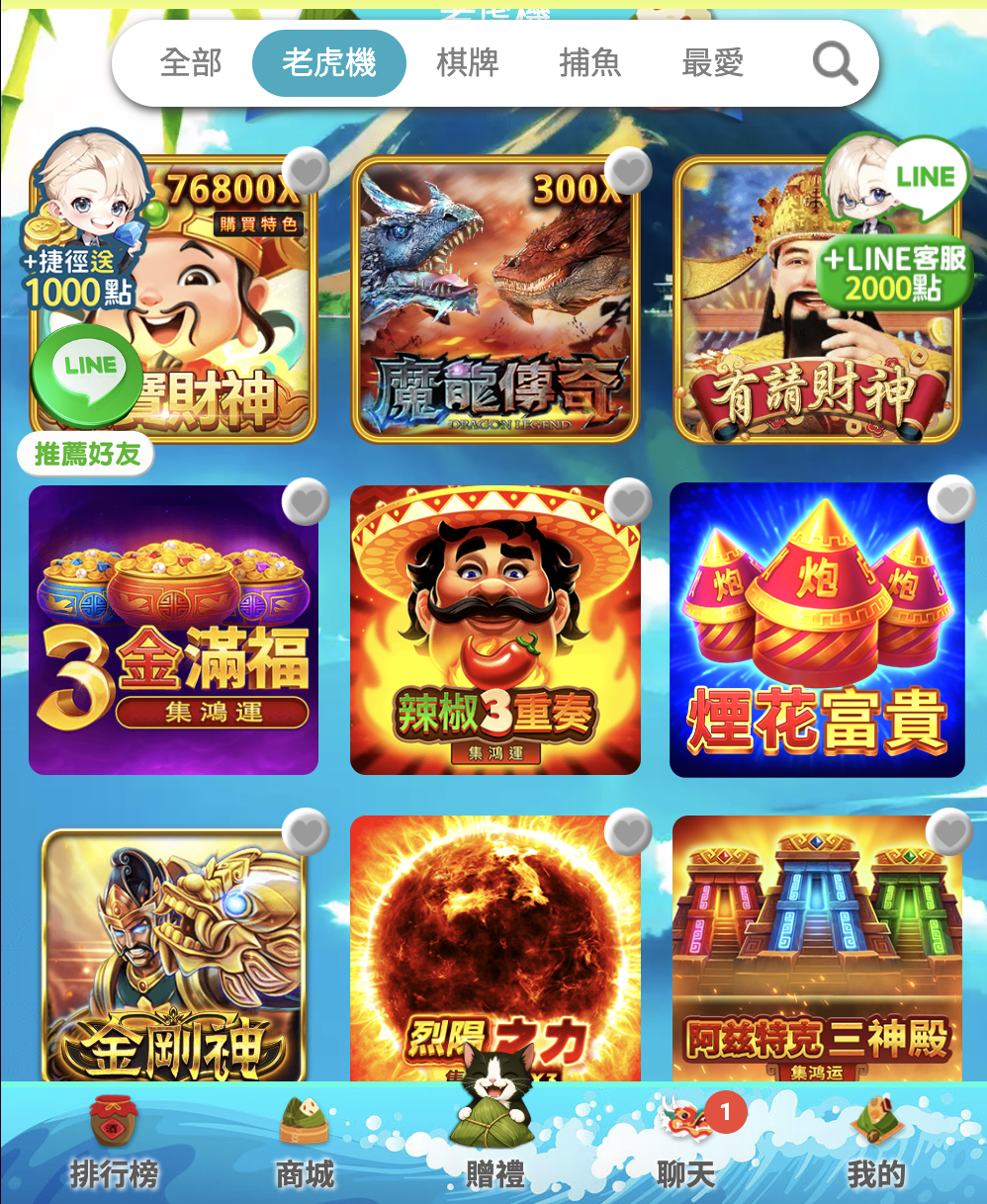
Task: Add 煙花富貴 to favorites
Action: pyautogui.click(x=952, y=500)
